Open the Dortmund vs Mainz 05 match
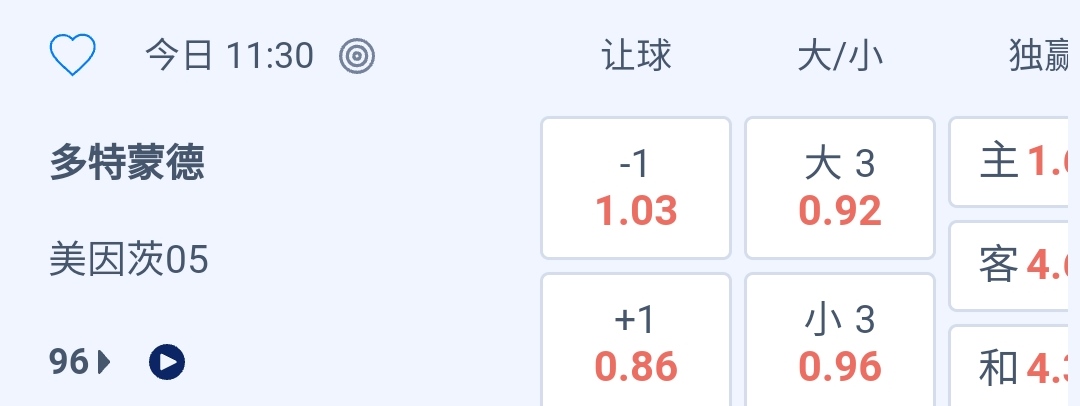This screenshot has width=1080, height=406. point(128,163)
